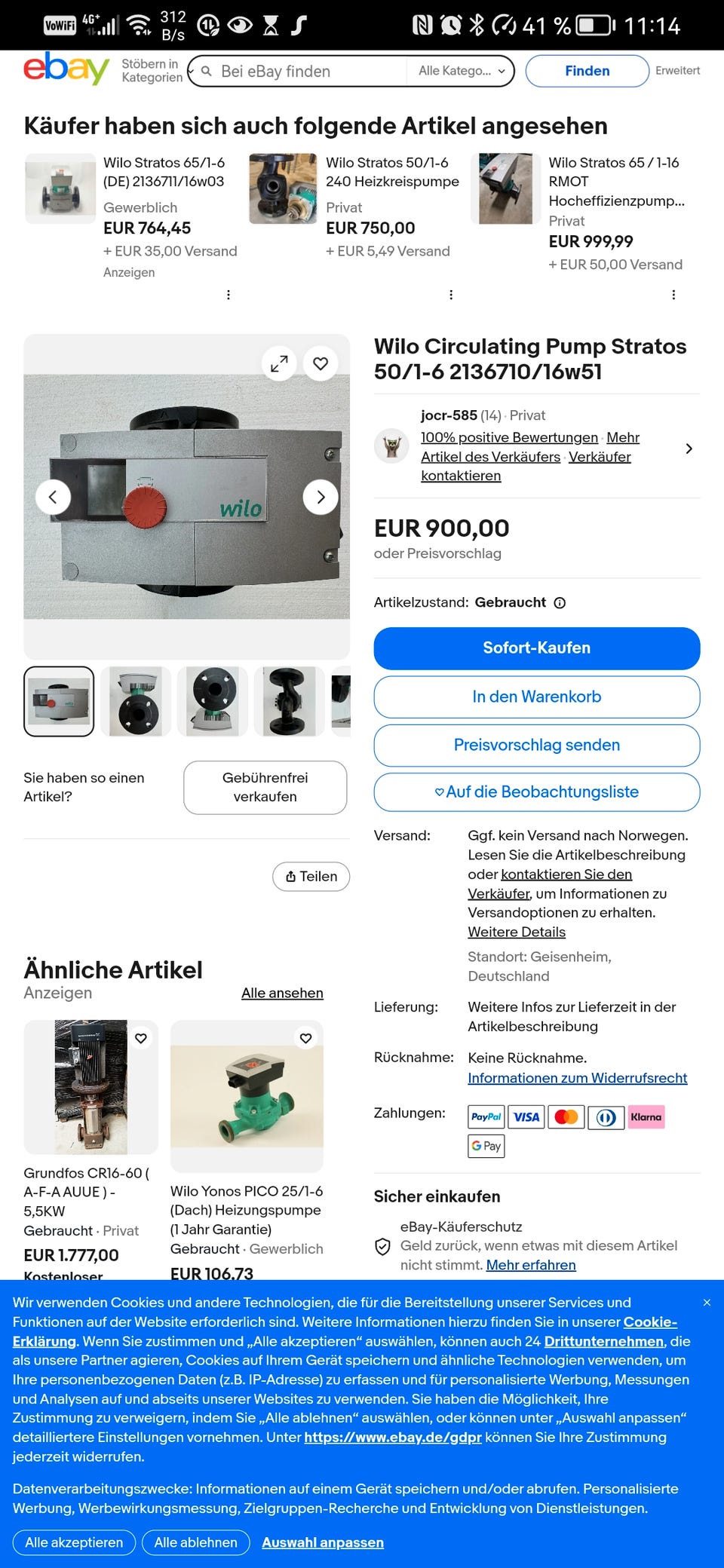This screenshot has height=1568, width=724.
Task: Add the listing to the watchlist heart
Action: click(321, 363)
